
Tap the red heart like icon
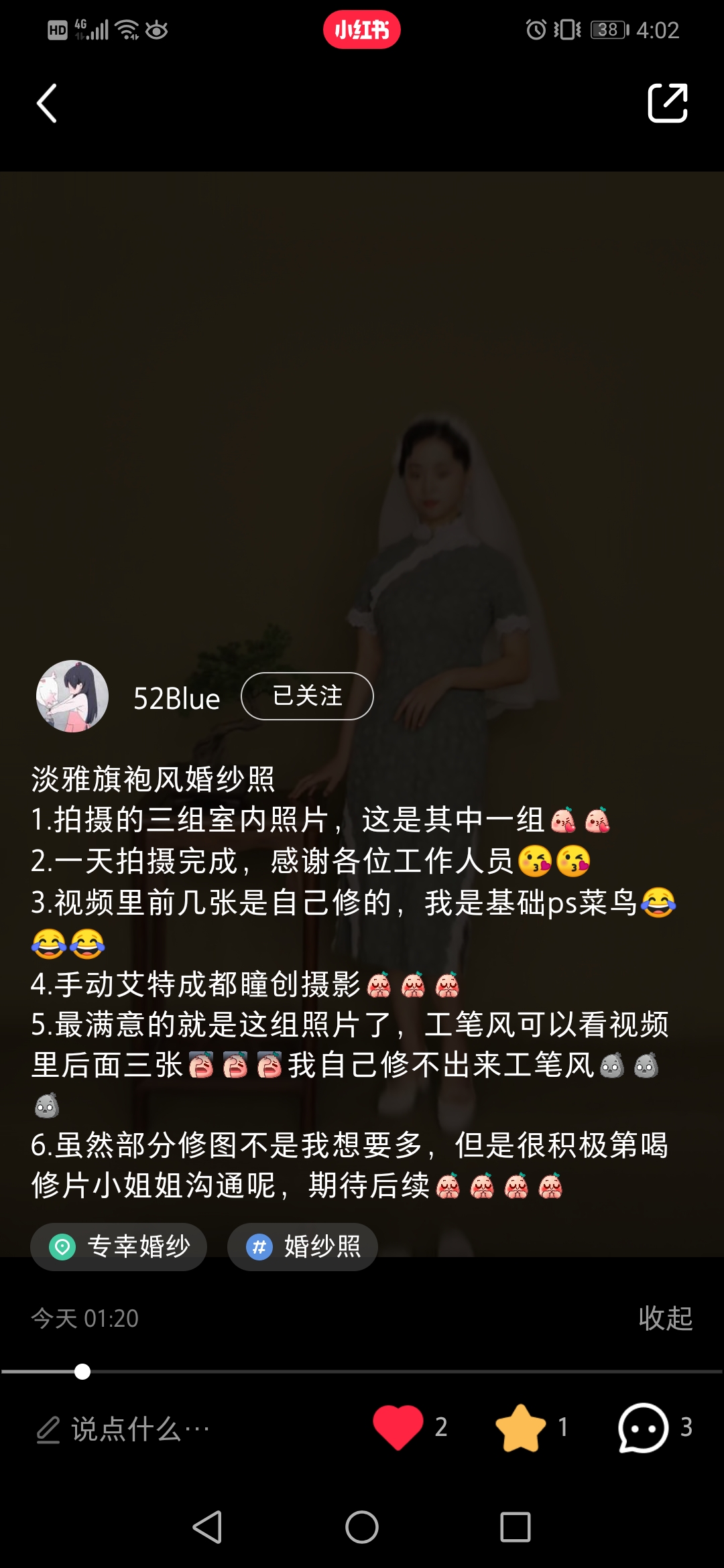(398, 1427)
